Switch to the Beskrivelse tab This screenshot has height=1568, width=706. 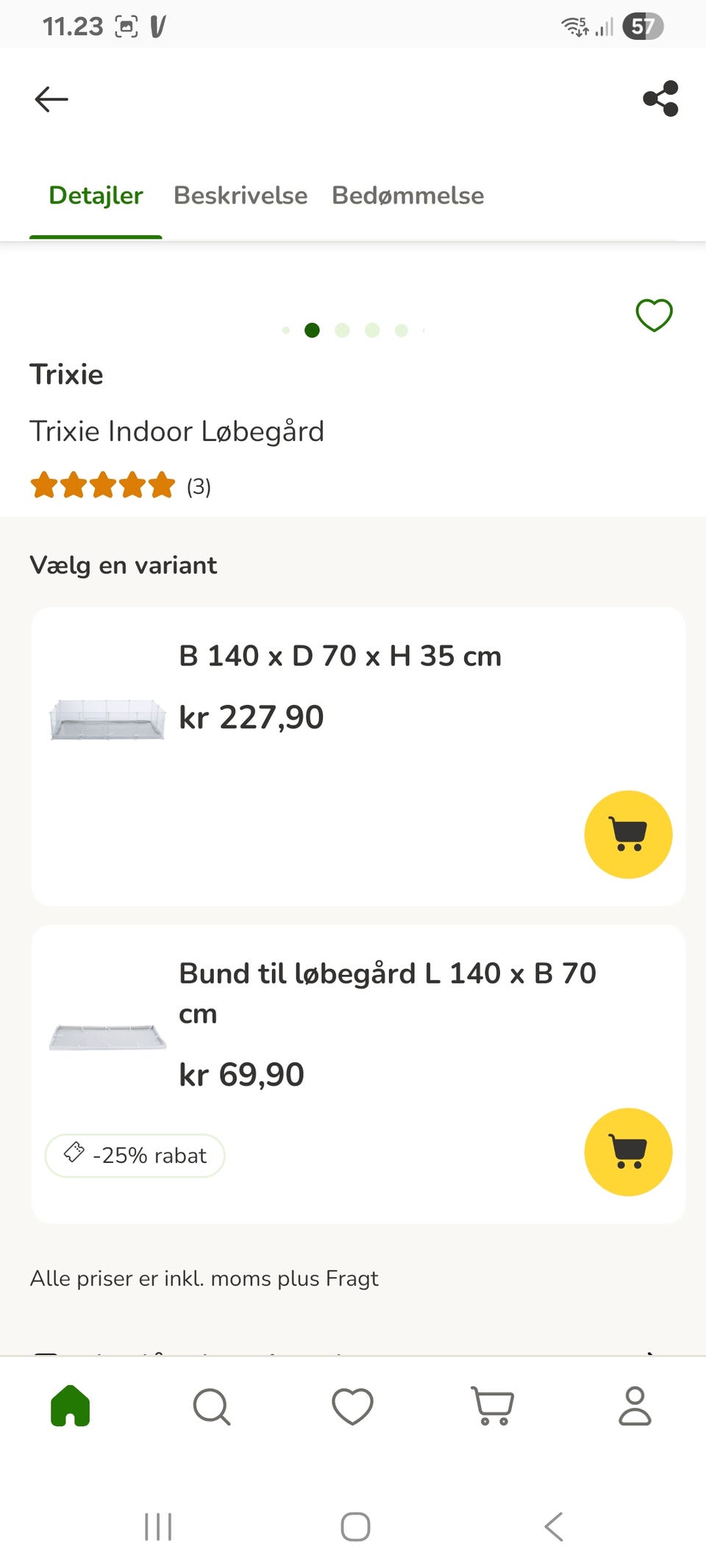click(x=240, y=196)
